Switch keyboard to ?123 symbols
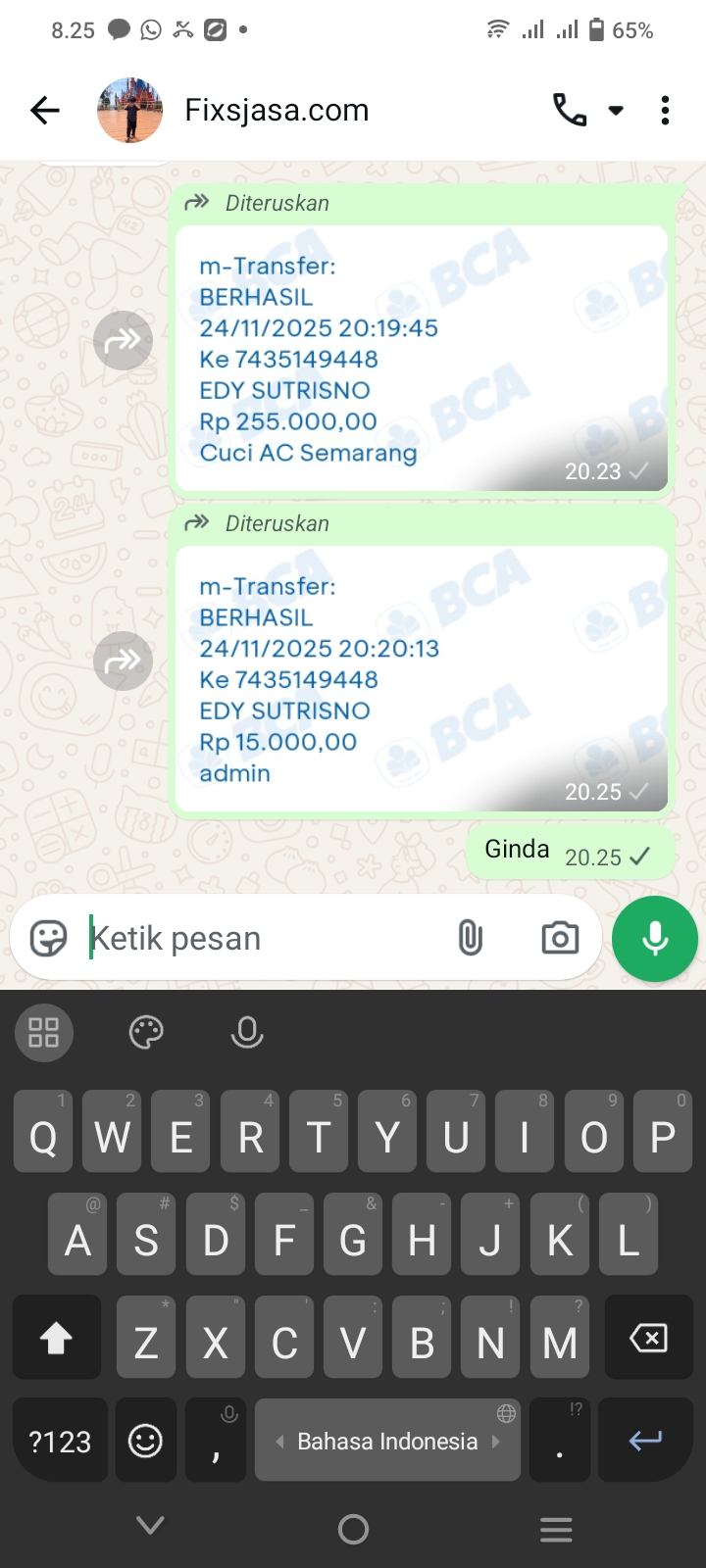The width and height of the screenshot is (706, 1568). [x=59, y=1441]
